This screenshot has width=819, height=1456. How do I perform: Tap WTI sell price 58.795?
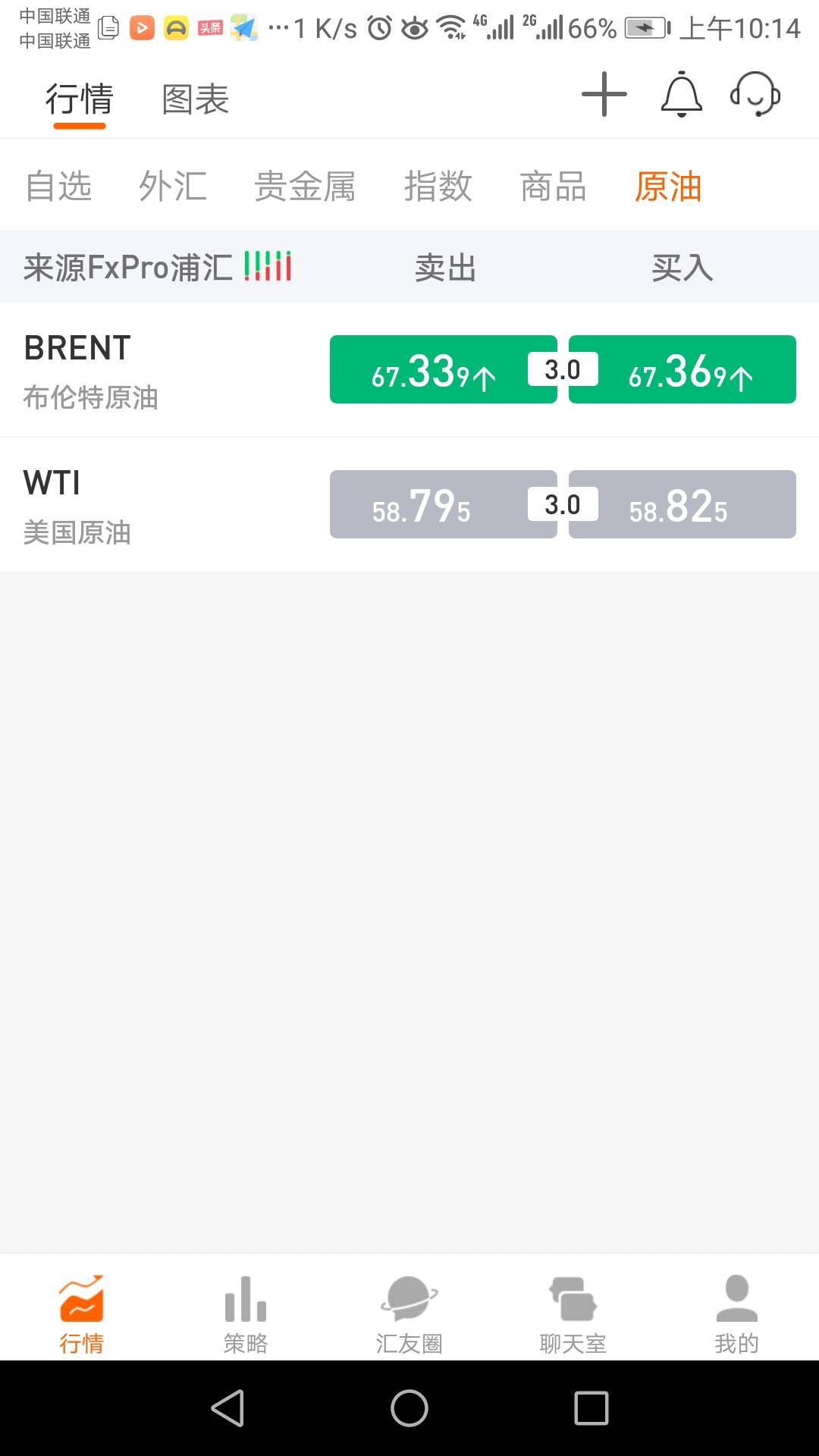[444, 504]
